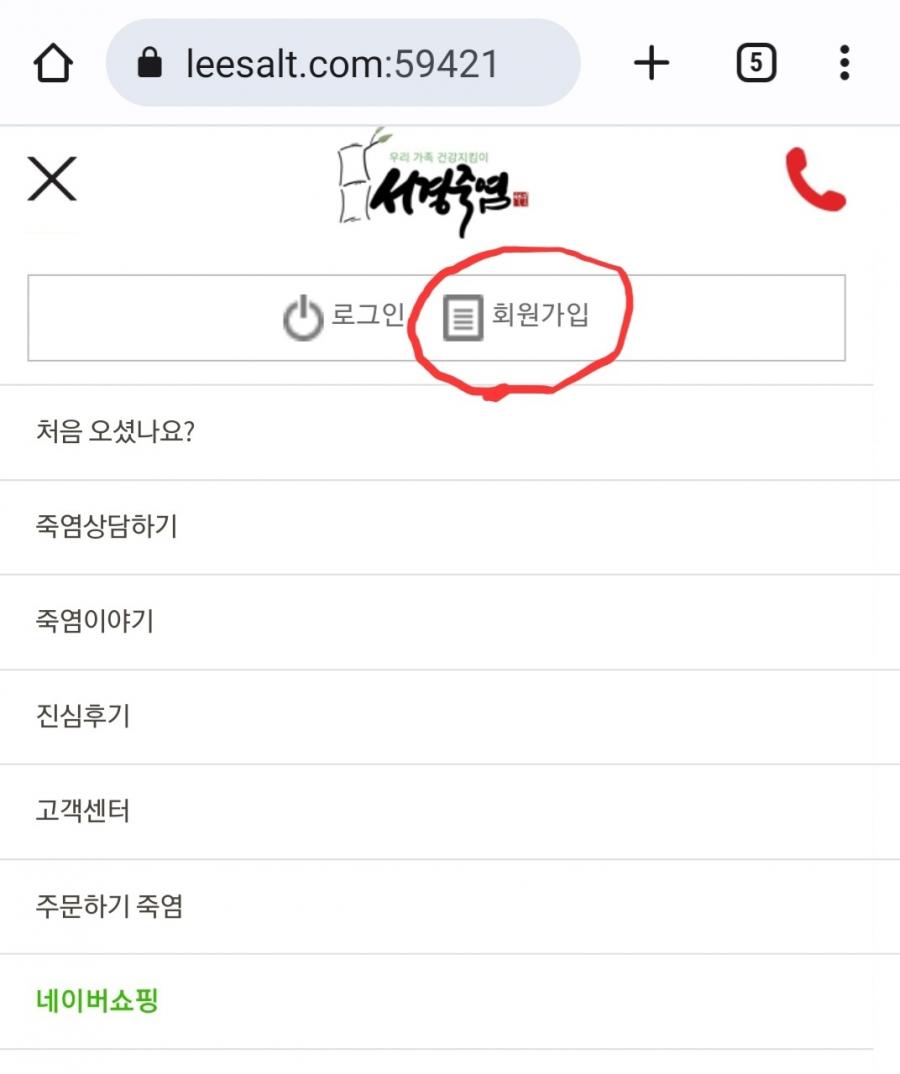Tap the leesalt.com address bar
This screenshot has width=900, height=1074.
(342, 64)
